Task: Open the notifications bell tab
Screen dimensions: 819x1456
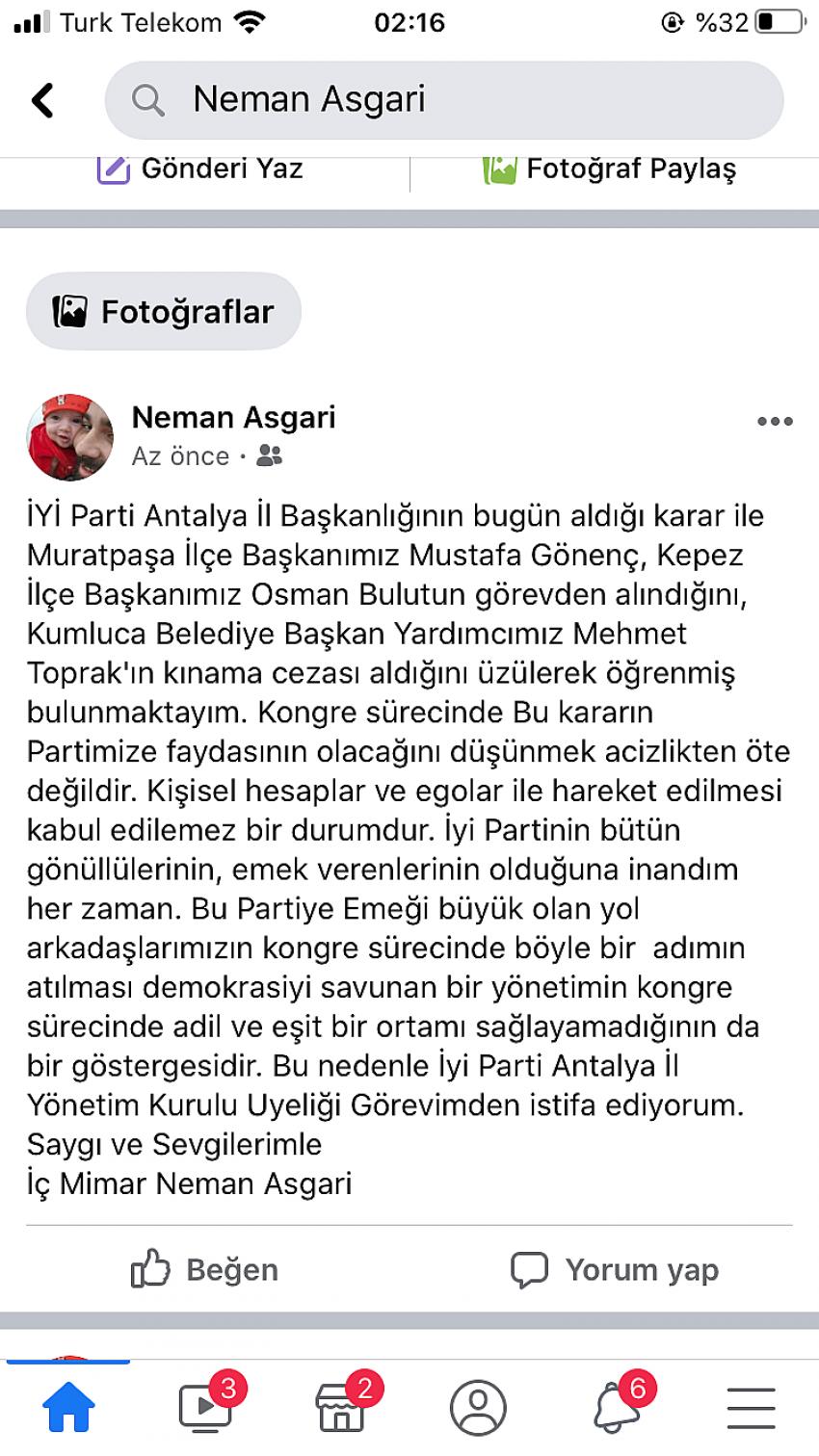Action: [617, 1407]
